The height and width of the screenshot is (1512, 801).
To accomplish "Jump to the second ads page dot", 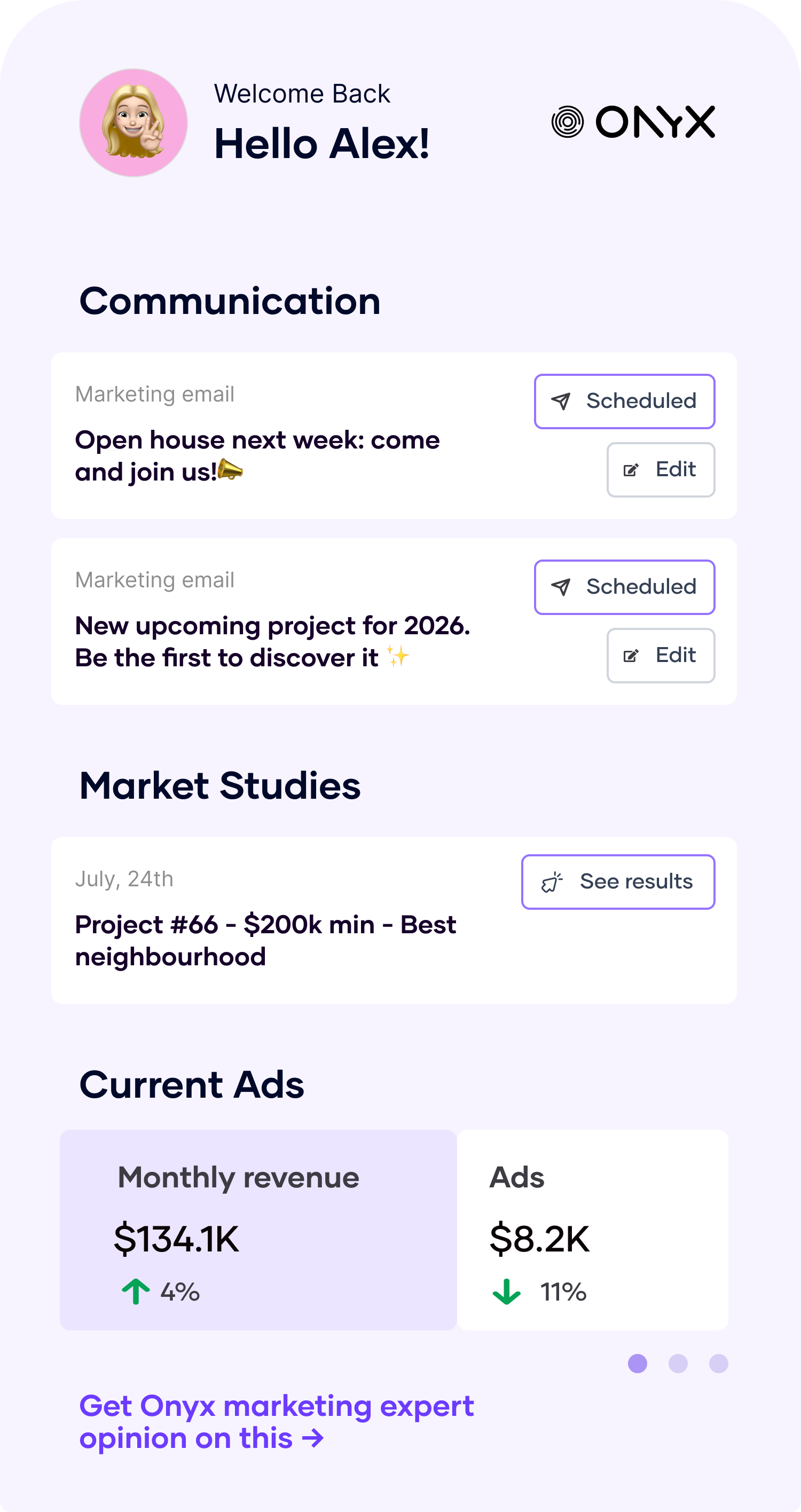I will tap(678, 1364).
